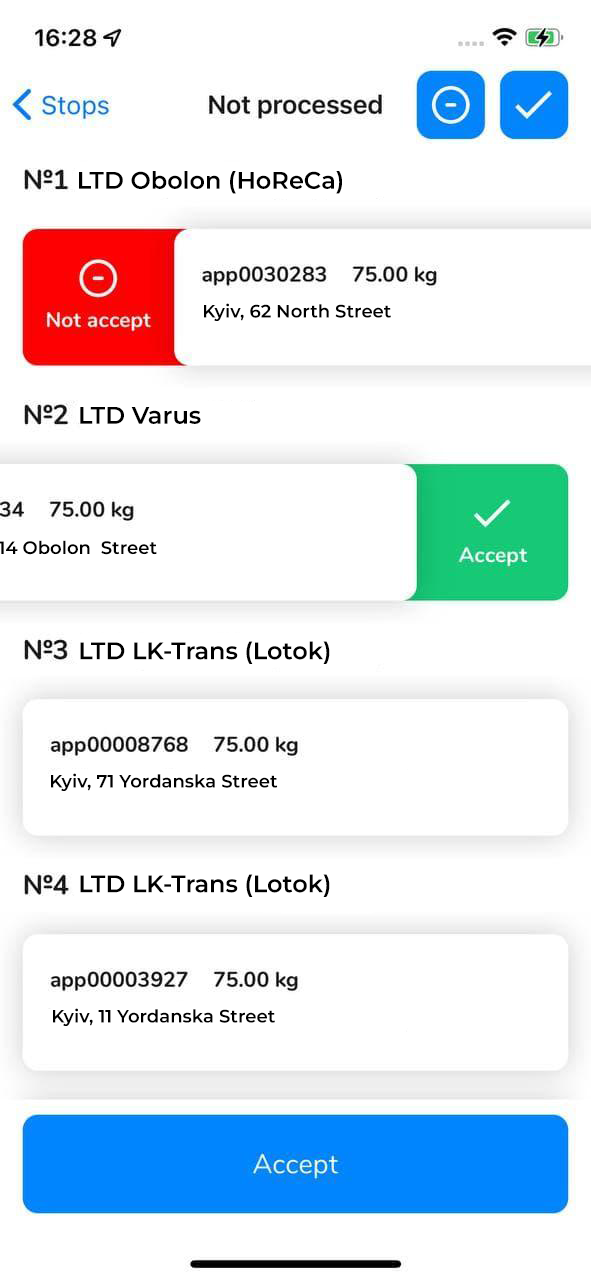The image size is (591, 1280).
Task: Tap green Accept on LTD Varus order
Action: (x=492, y=532)
